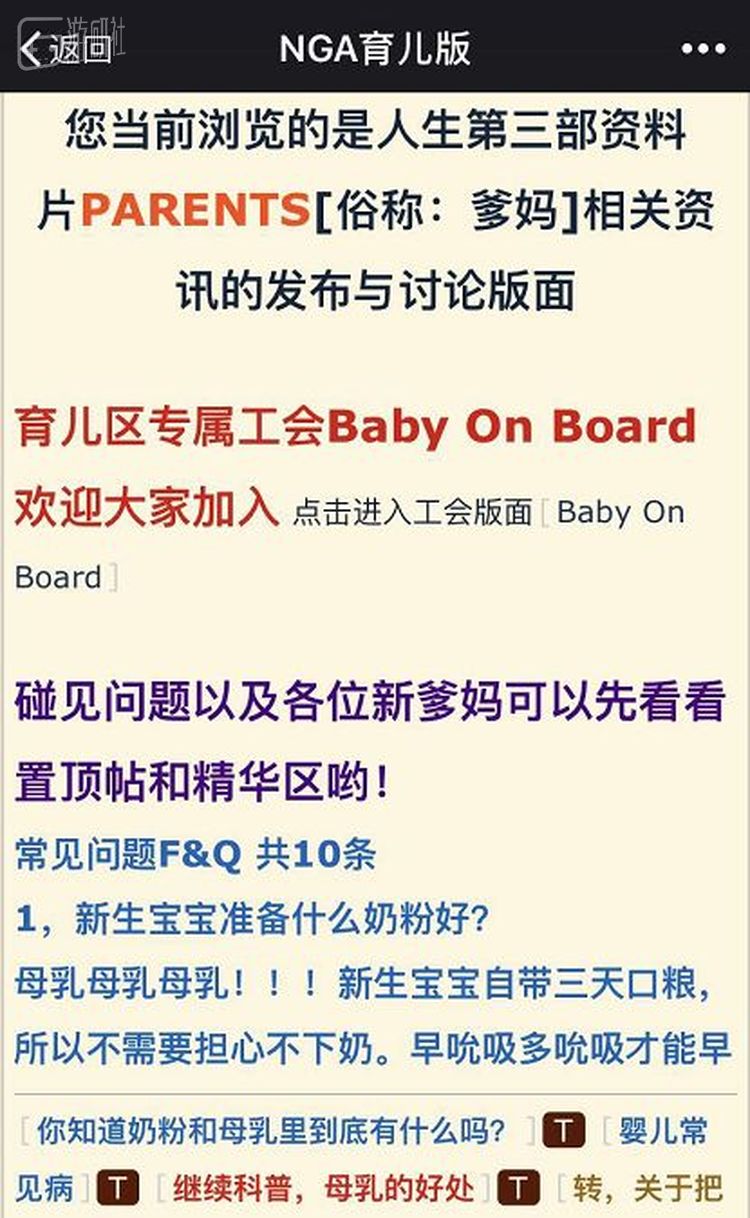Open 继续科普，母乳的好处 thread

click(323, 1189)
